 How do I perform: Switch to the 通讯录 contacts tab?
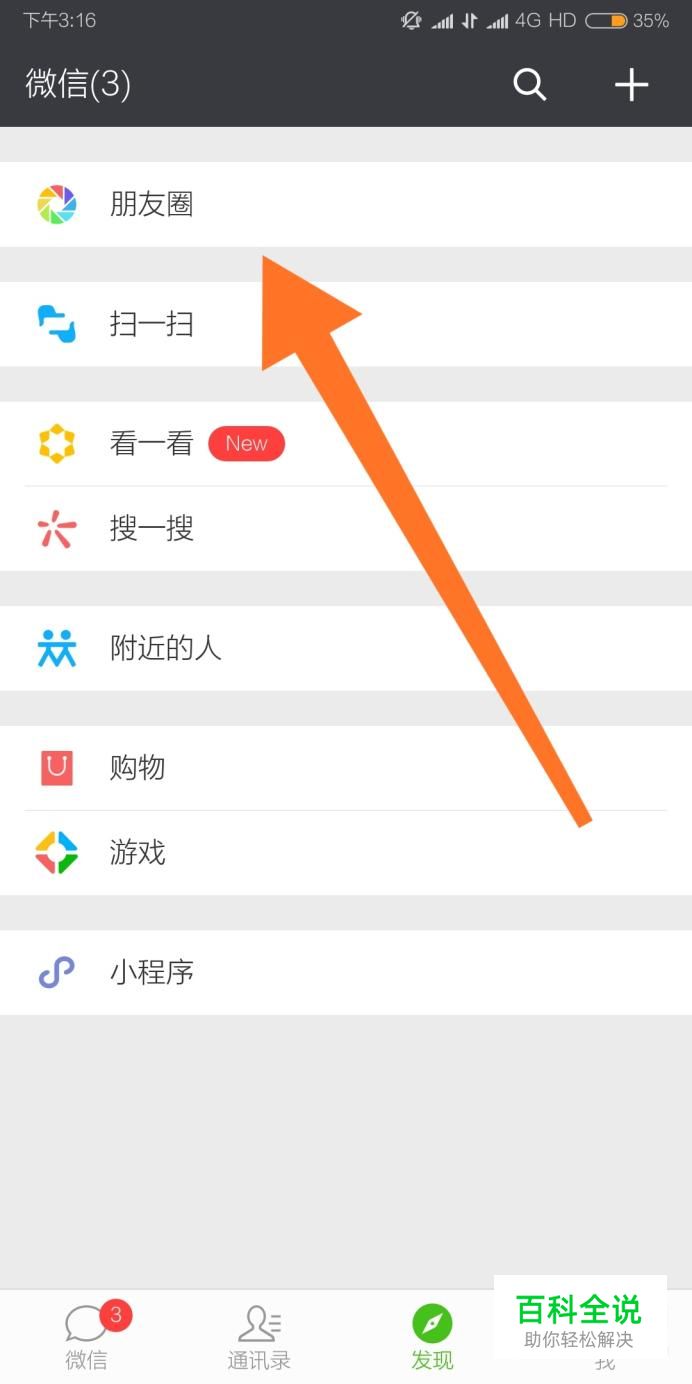click(259, 1337)
